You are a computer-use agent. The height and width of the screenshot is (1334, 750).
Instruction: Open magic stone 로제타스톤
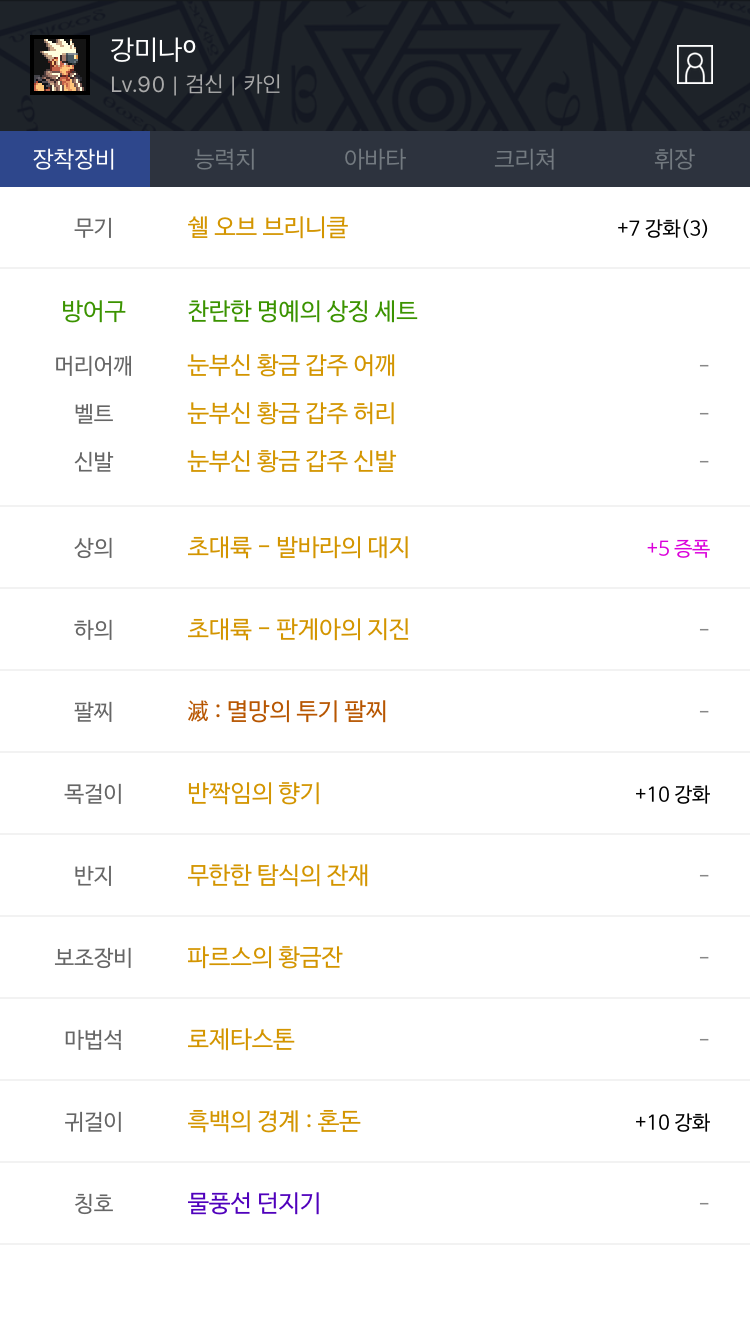click(241, 1039)
